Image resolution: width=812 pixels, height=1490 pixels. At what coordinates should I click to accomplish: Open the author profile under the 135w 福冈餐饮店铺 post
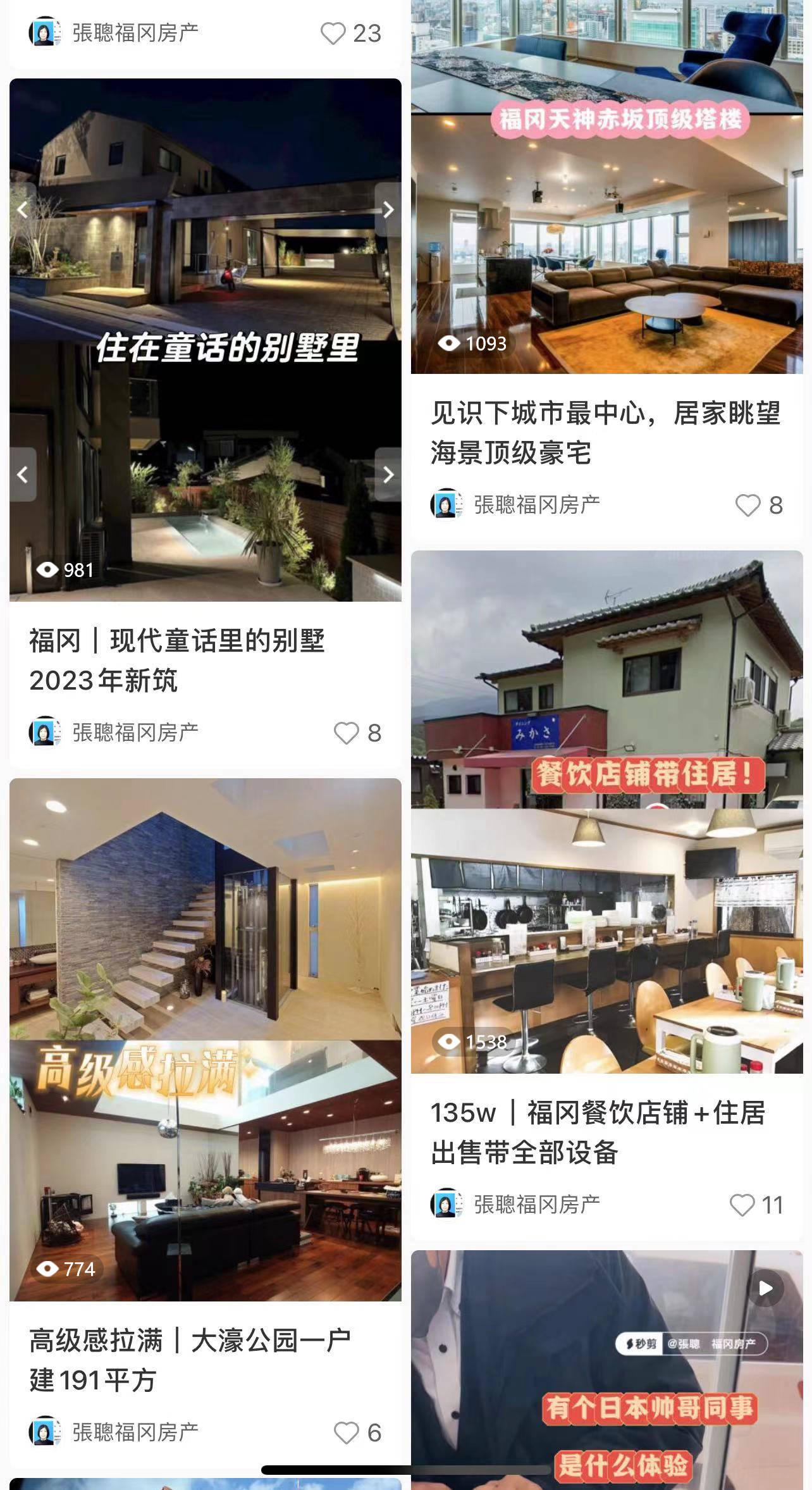(x=515, y=1205)
